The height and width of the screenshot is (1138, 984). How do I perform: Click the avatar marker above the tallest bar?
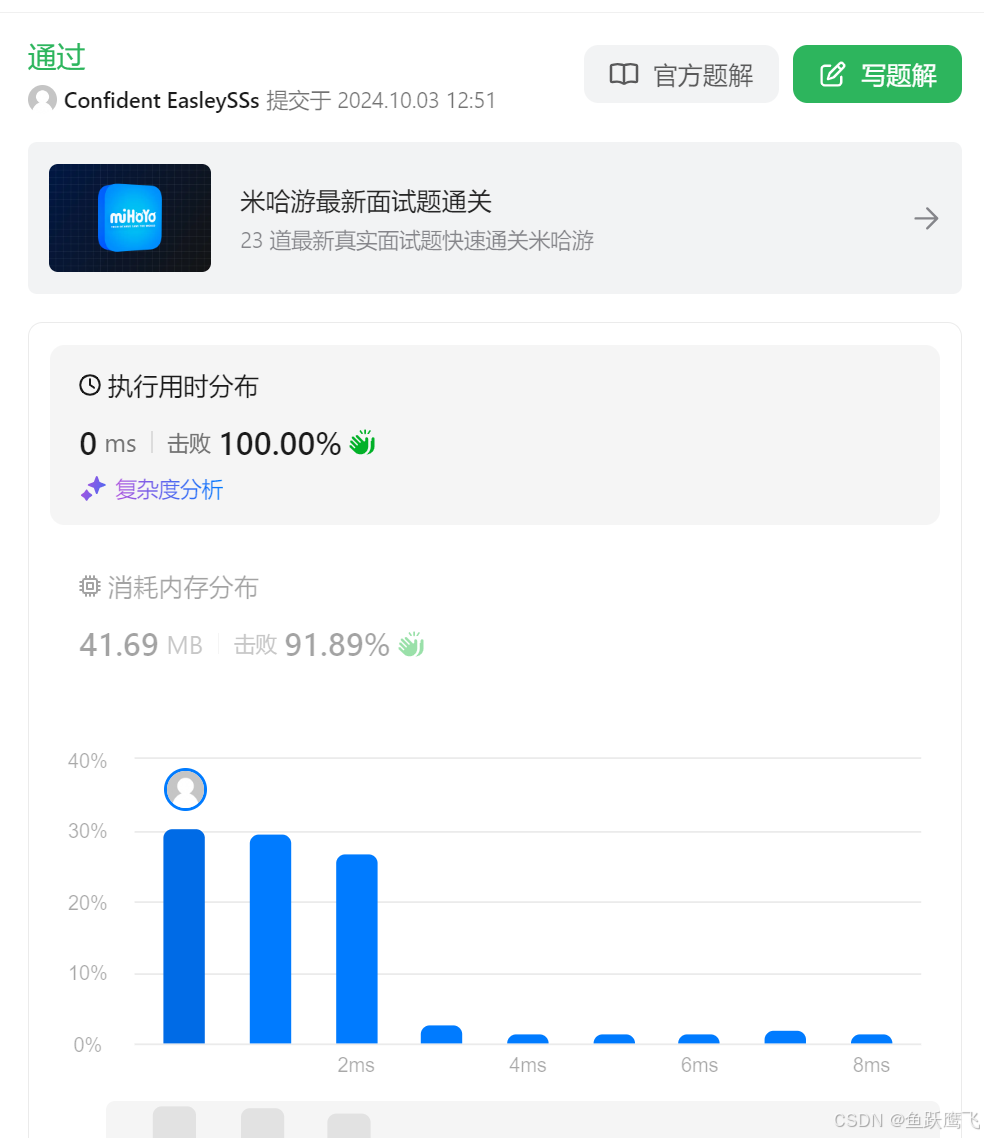tap(185, 789)
